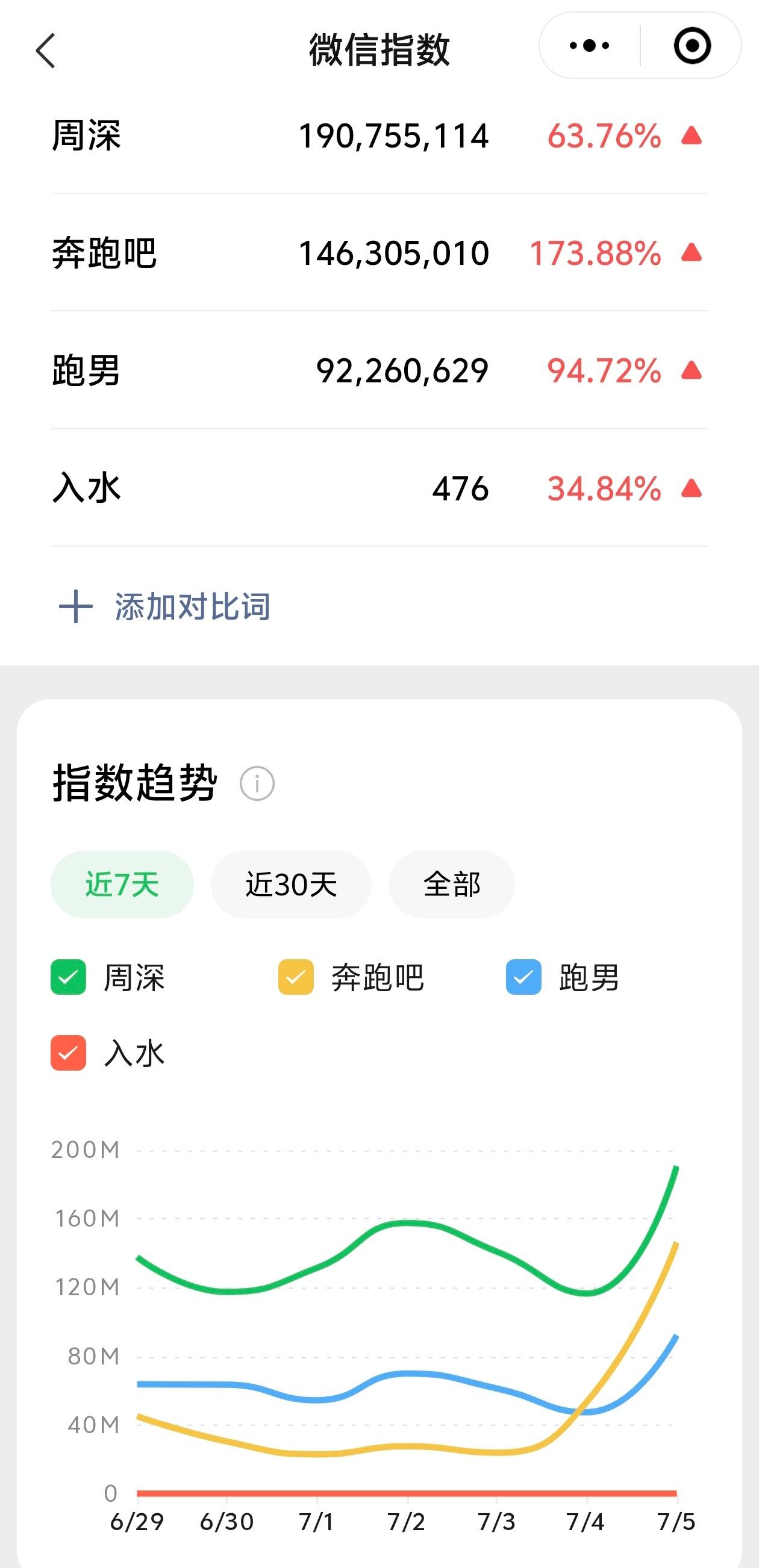
Task: Switch to the 近30天 time range
Action: 291,885
